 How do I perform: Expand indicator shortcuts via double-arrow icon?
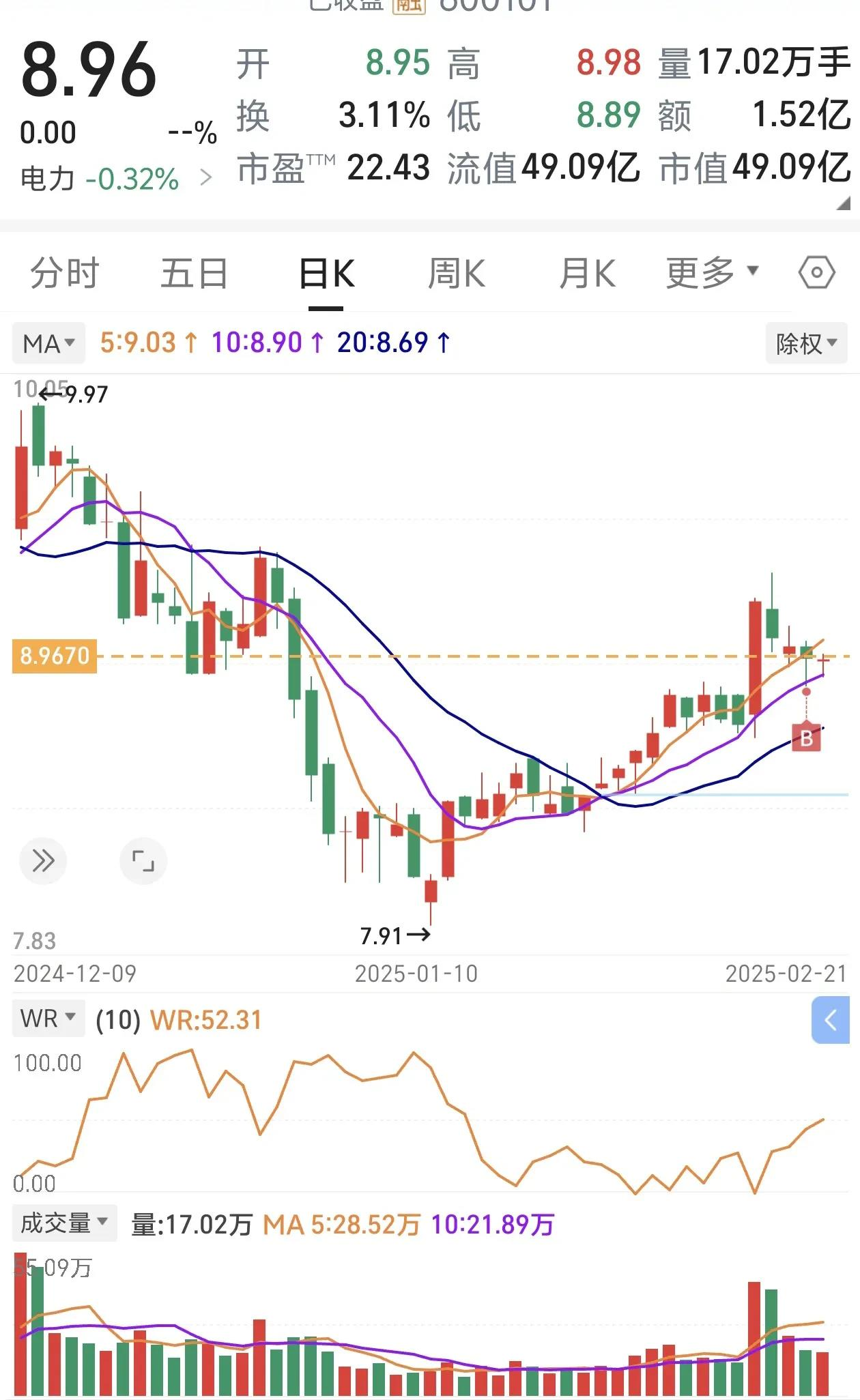click(44, 861)
